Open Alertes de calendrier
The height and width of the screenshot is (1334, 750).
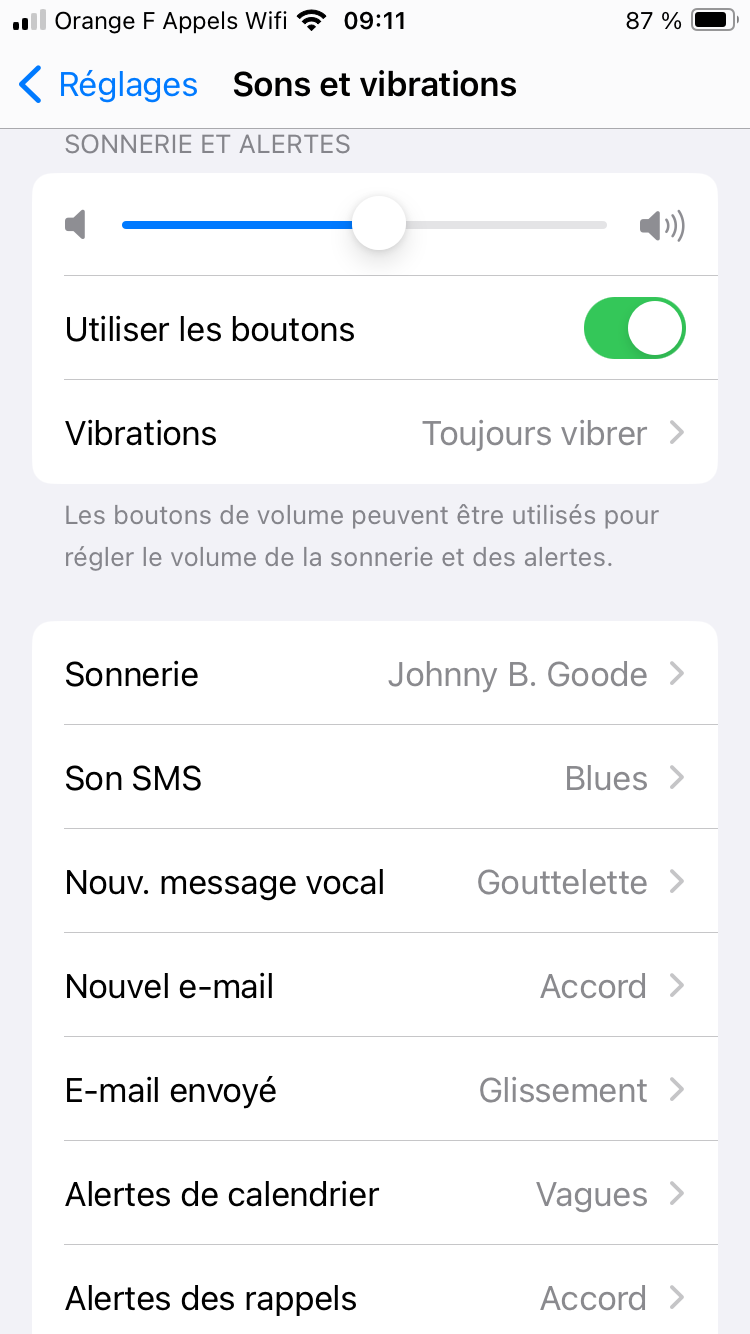click(375, 1194)
